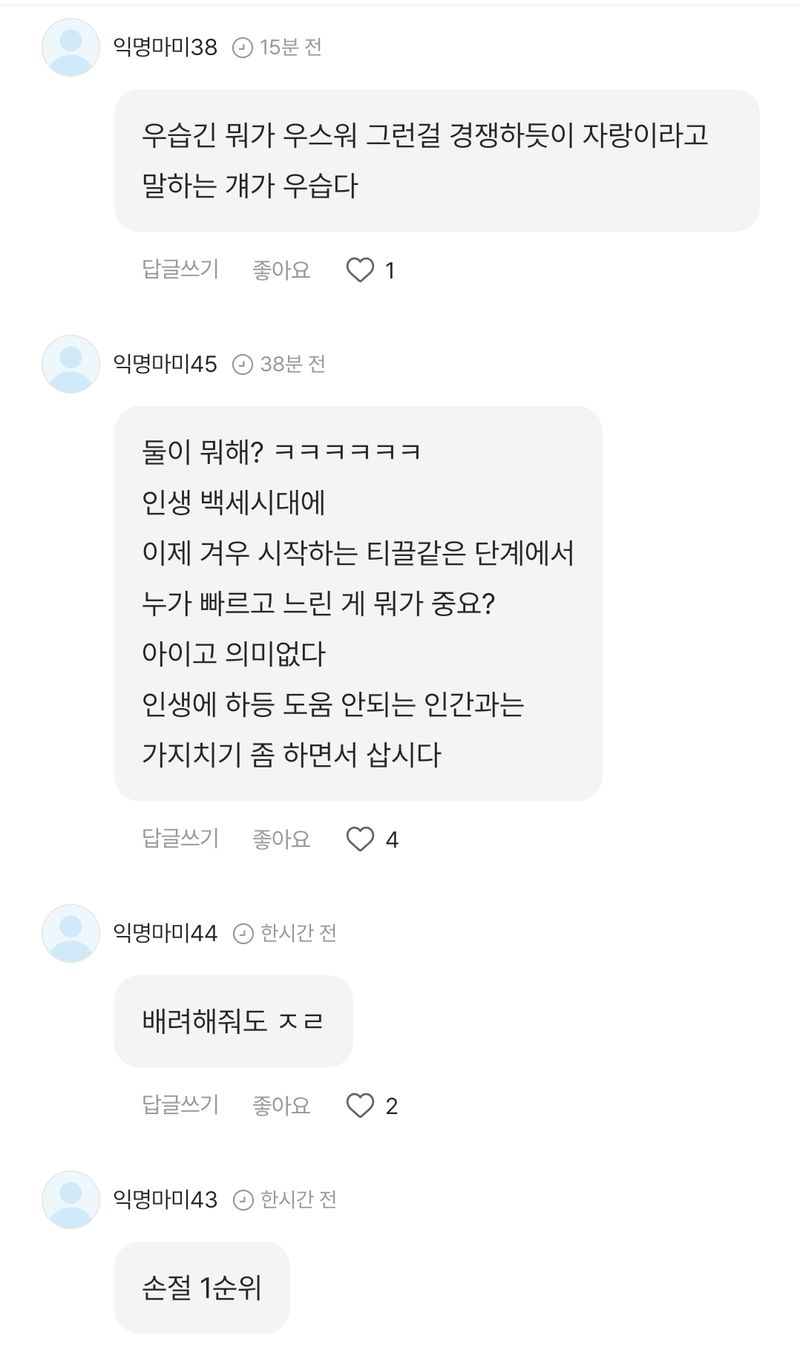This screenshot has width=800, height=1348.
Task: Heart 익명마미44's comment
Action: click(x=360, y=1105)
